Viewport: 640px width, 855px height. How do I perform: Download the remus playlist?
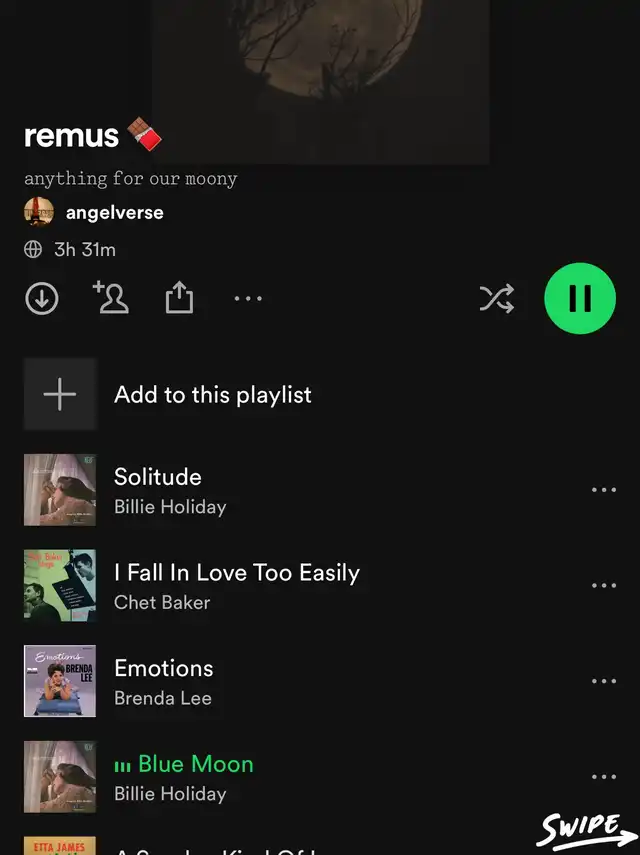click(x=42, y=298)
